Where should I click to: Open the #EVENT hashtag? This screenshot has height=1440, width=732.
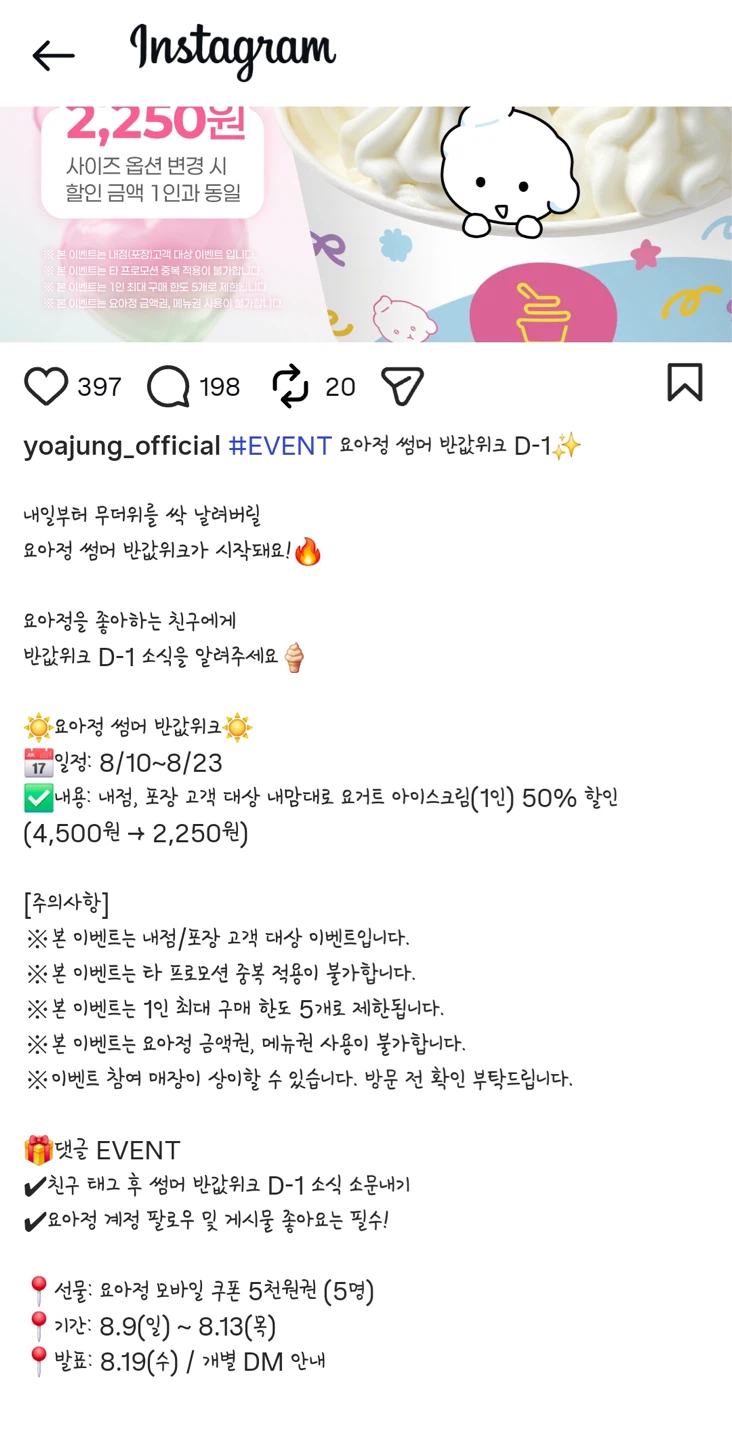(280, 446)
